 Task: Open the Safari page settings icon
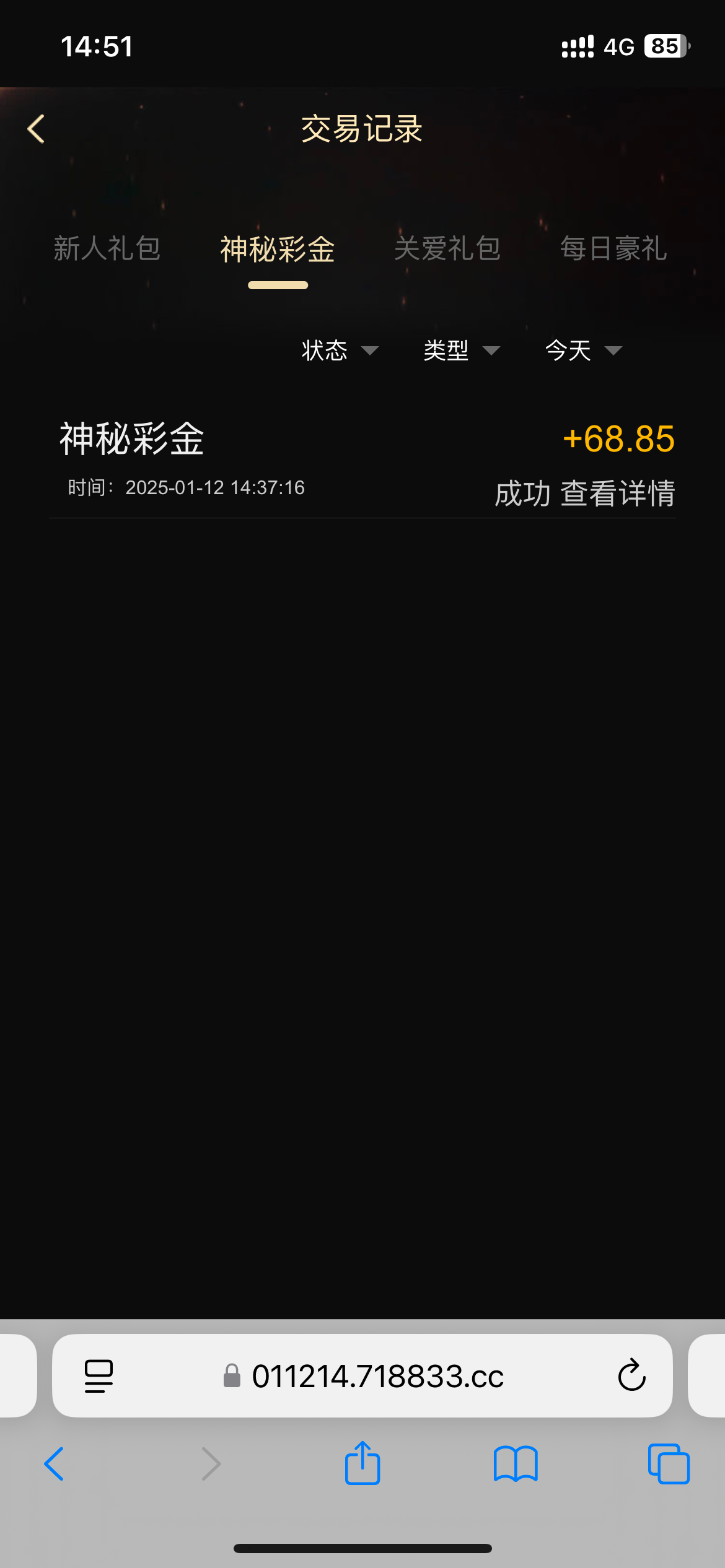click(x=99, y=1377)
